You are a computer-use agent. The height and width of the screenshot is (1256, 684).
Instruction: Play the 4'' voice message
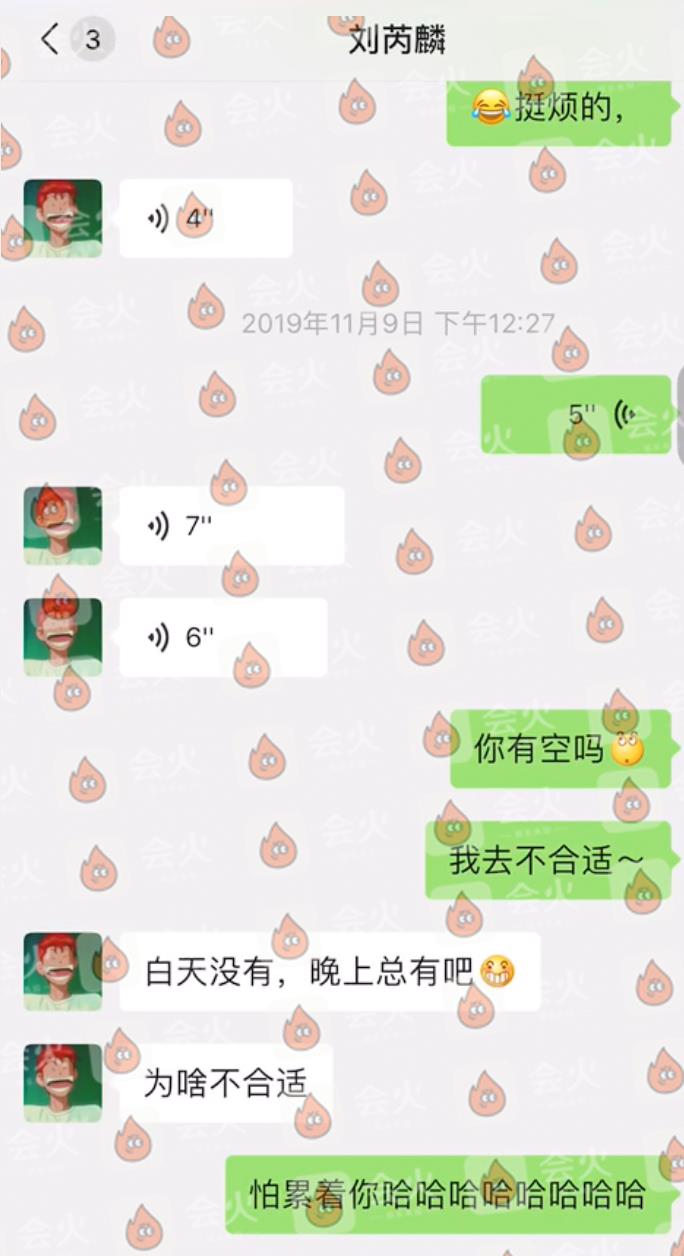pyautogui.click(x=205, y=218)
